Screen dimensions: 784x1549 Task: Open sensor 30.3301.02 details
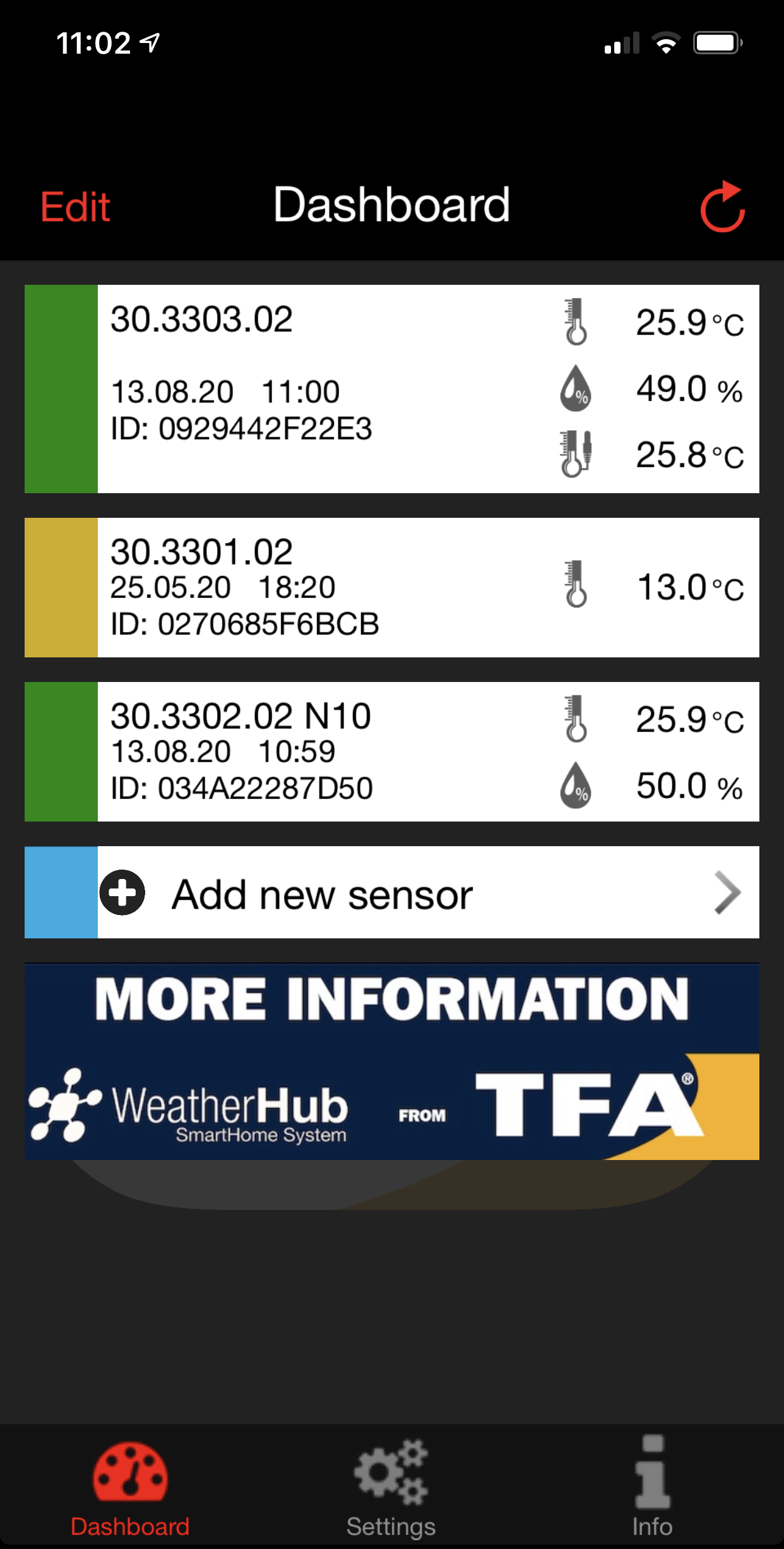pyautogui.click(x=391, y=587)
